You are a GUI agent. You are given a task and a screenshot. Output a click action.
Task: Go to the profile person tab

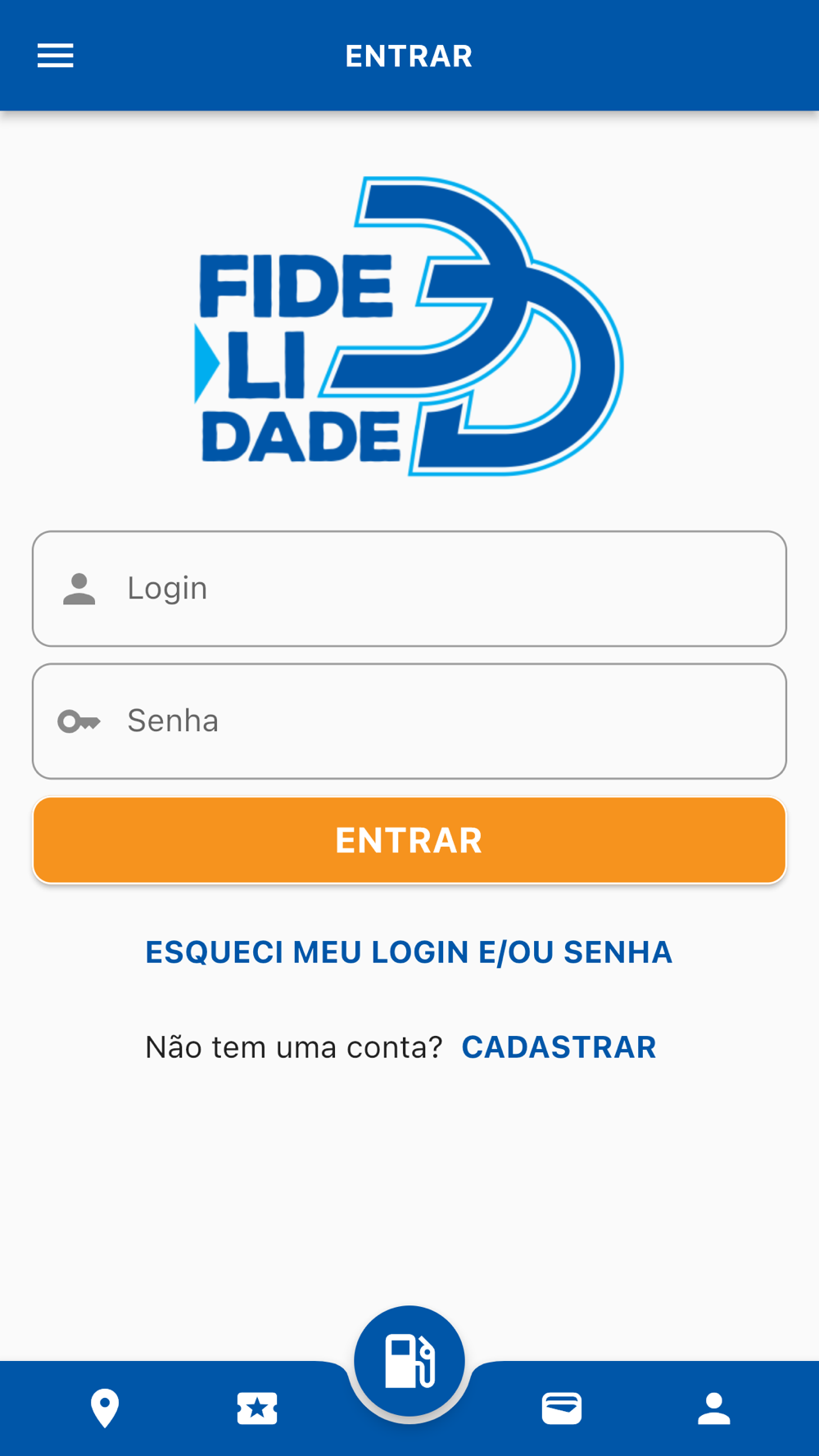(x=714, y=1409)
